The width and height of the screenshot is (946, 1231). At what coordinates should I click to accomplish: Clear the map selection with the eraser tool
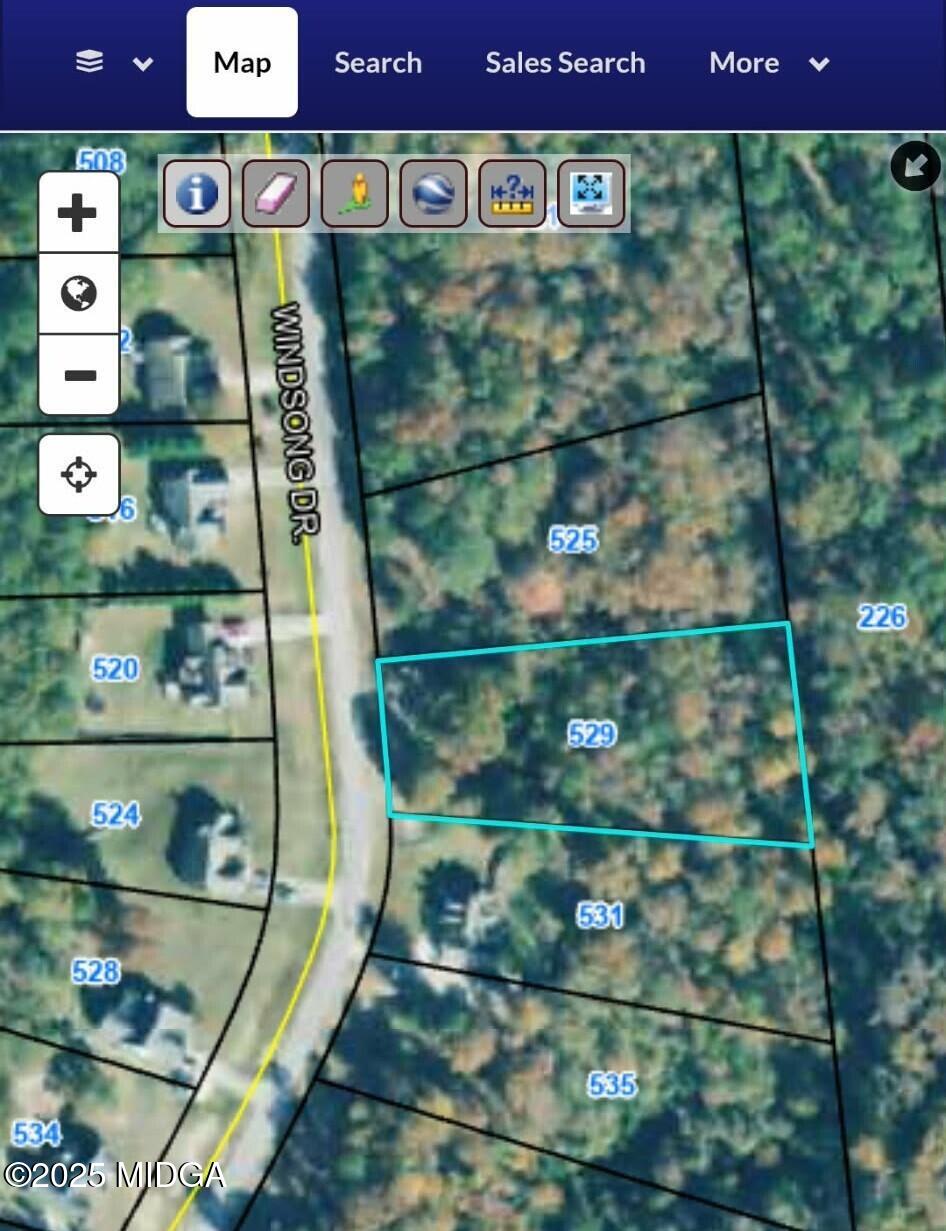click(275, 194)
